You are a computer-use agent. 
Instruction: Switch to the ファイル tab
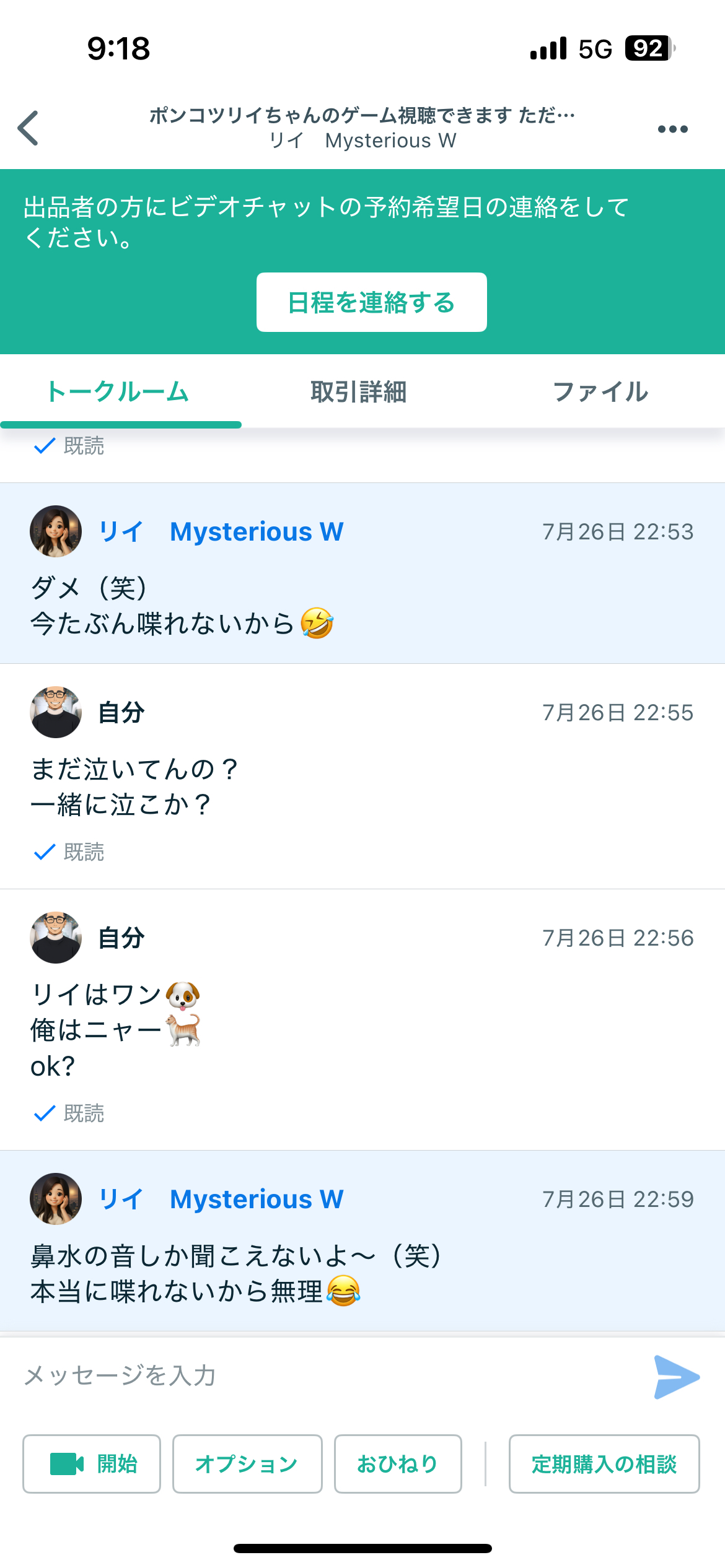point(600,392)
